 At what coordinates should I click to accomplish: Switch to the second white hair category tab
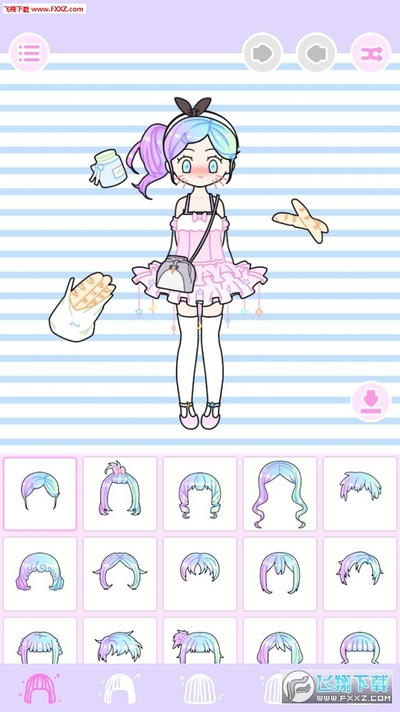coord(120,688)
